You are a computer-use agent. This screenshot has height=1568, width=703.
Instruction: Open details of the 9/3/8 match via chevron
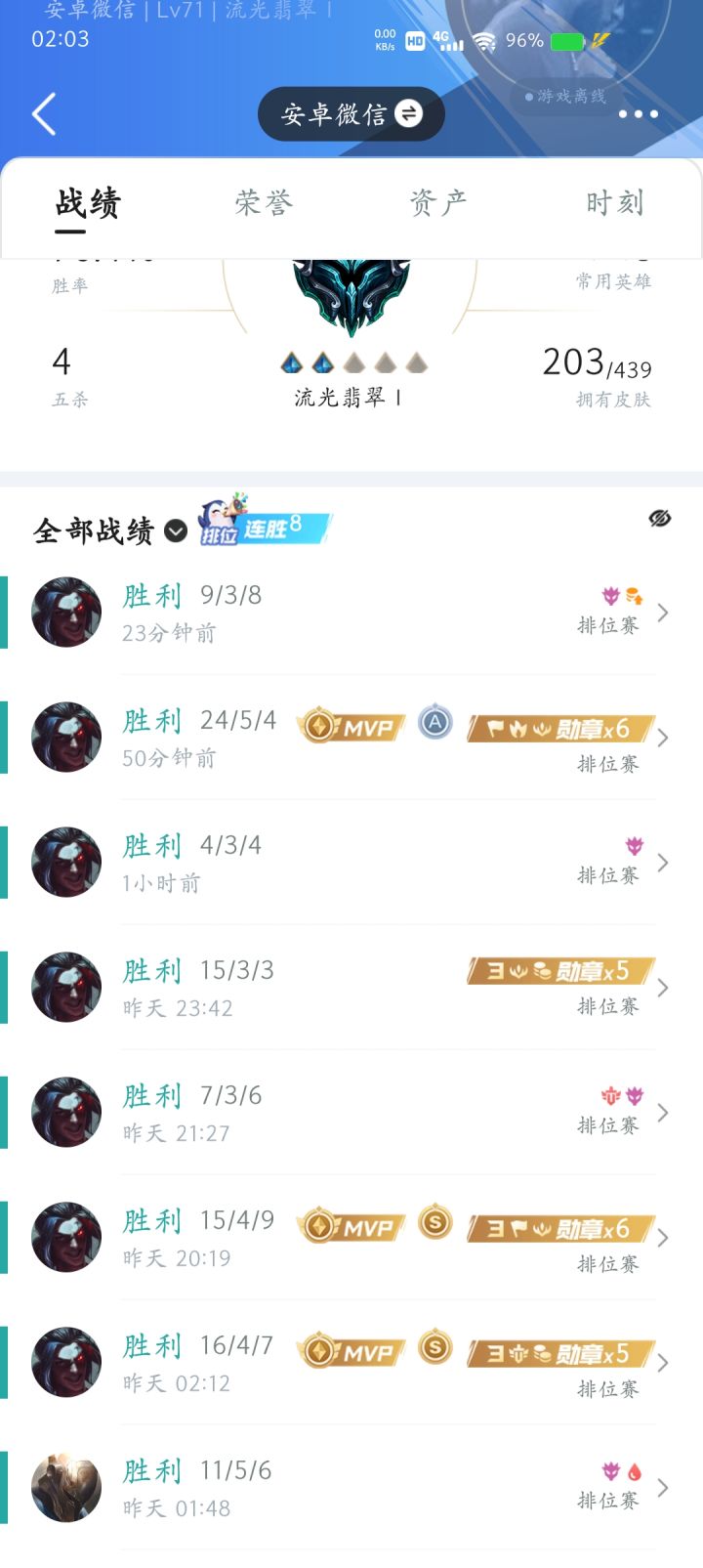click(663, 612)
